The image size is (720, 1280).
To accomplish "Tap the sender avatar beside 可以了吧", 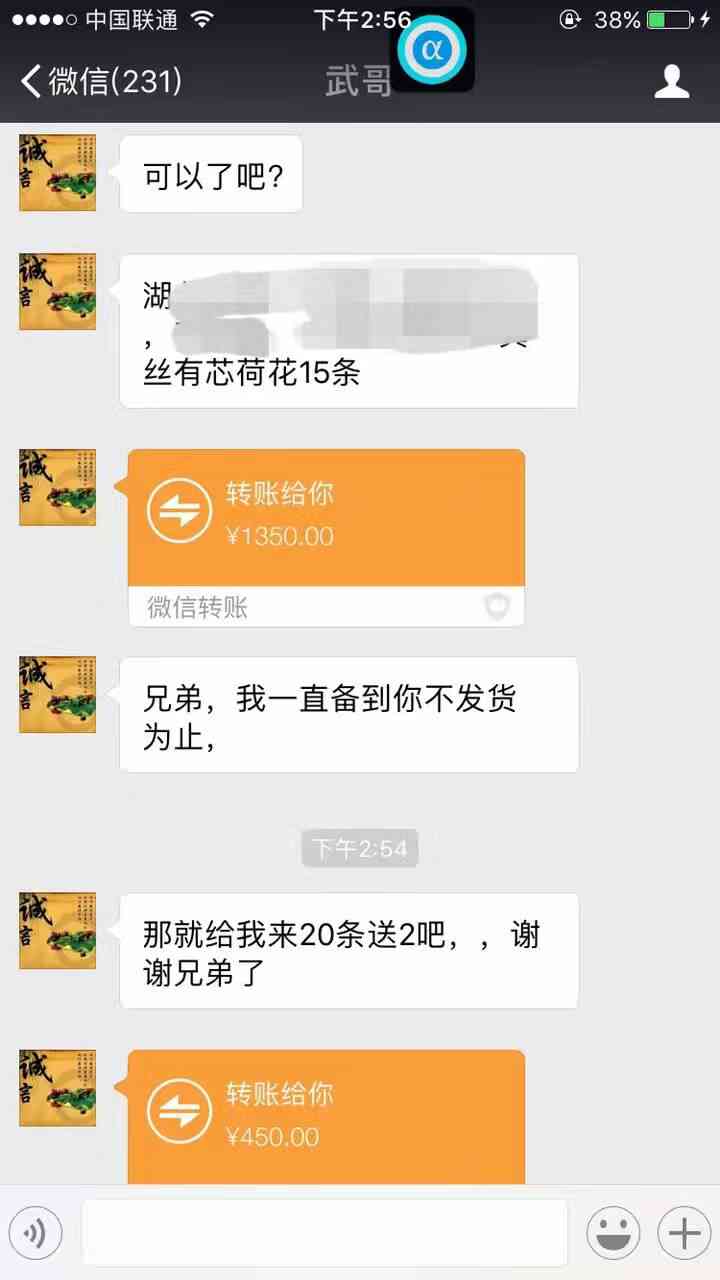I will pyautogui.click(x=57, y=172).
